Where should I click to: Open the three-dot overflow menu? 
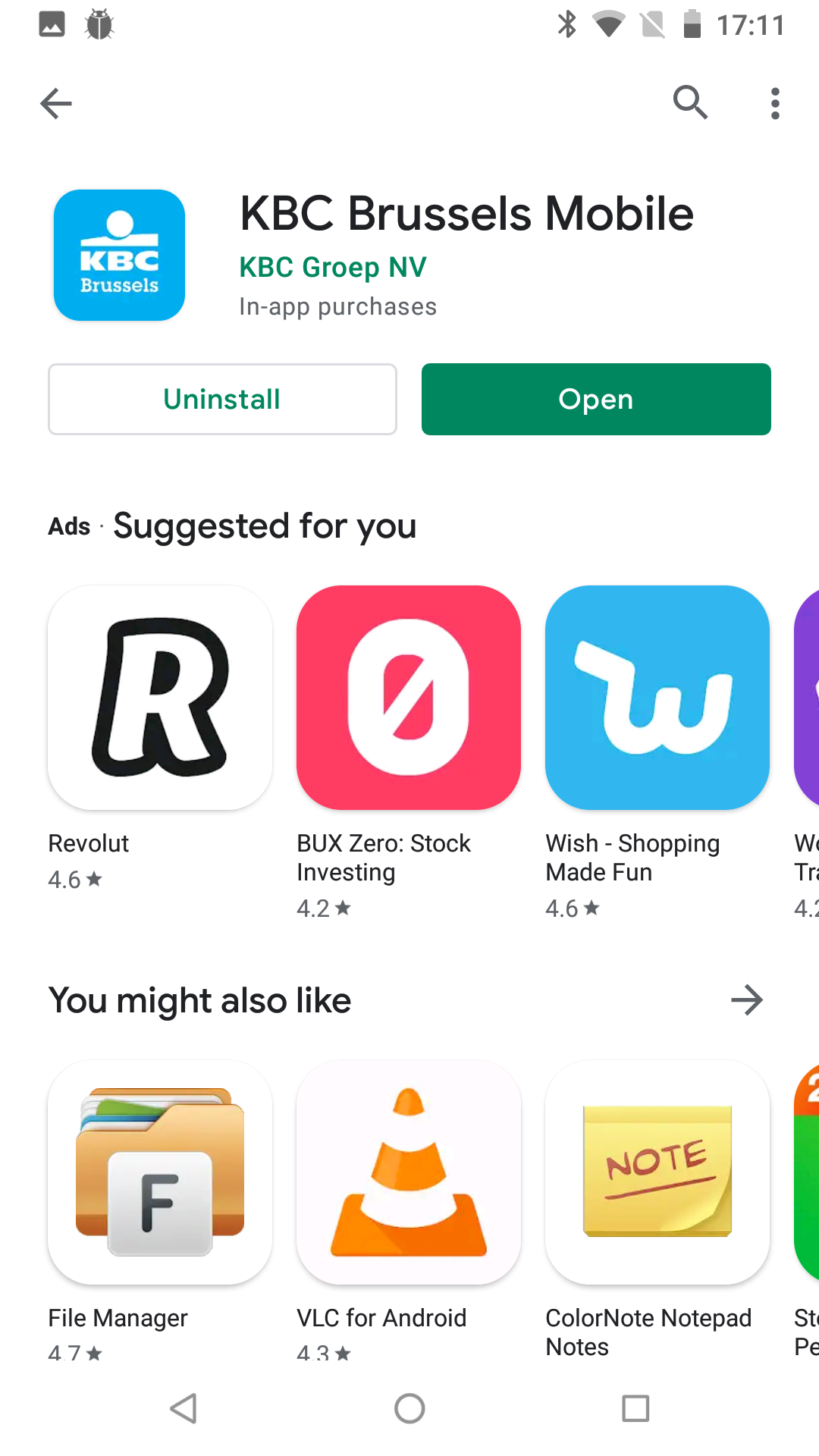[x=774, y=103]
